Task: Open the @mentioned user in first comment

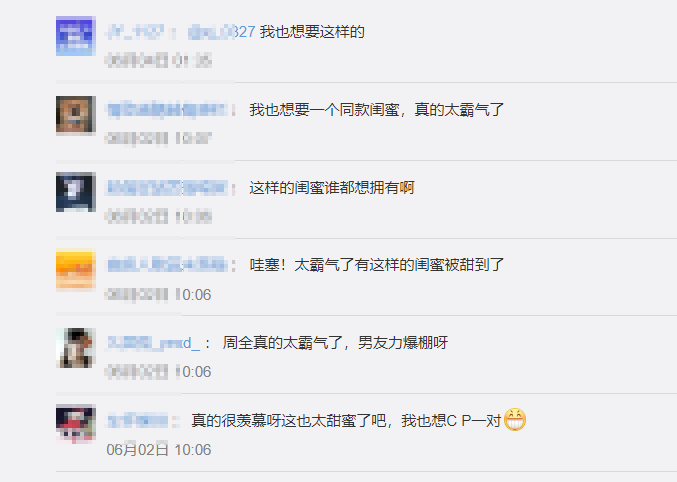Action: [220, 32]
